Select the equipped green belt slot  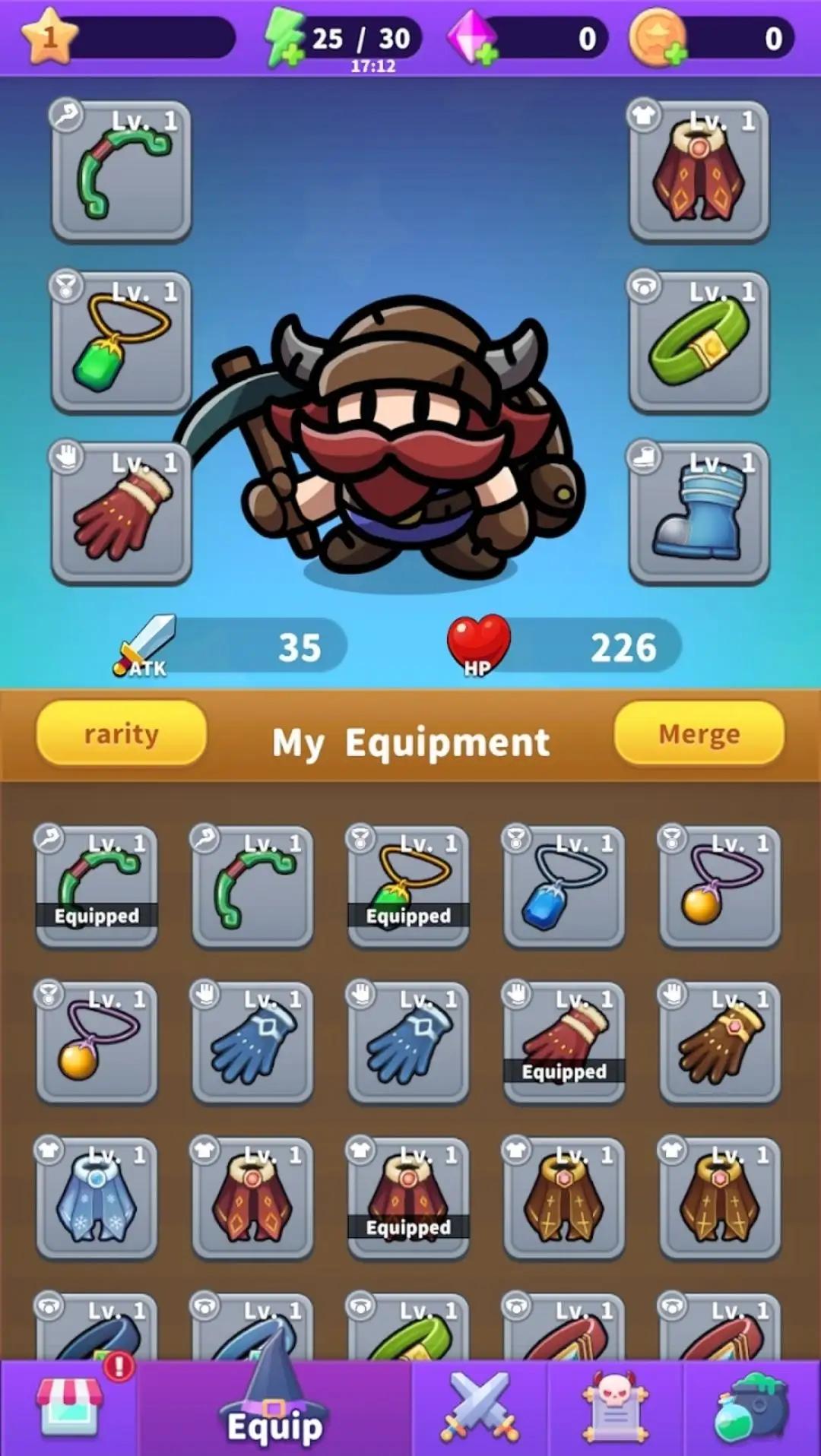coord(699,342)
